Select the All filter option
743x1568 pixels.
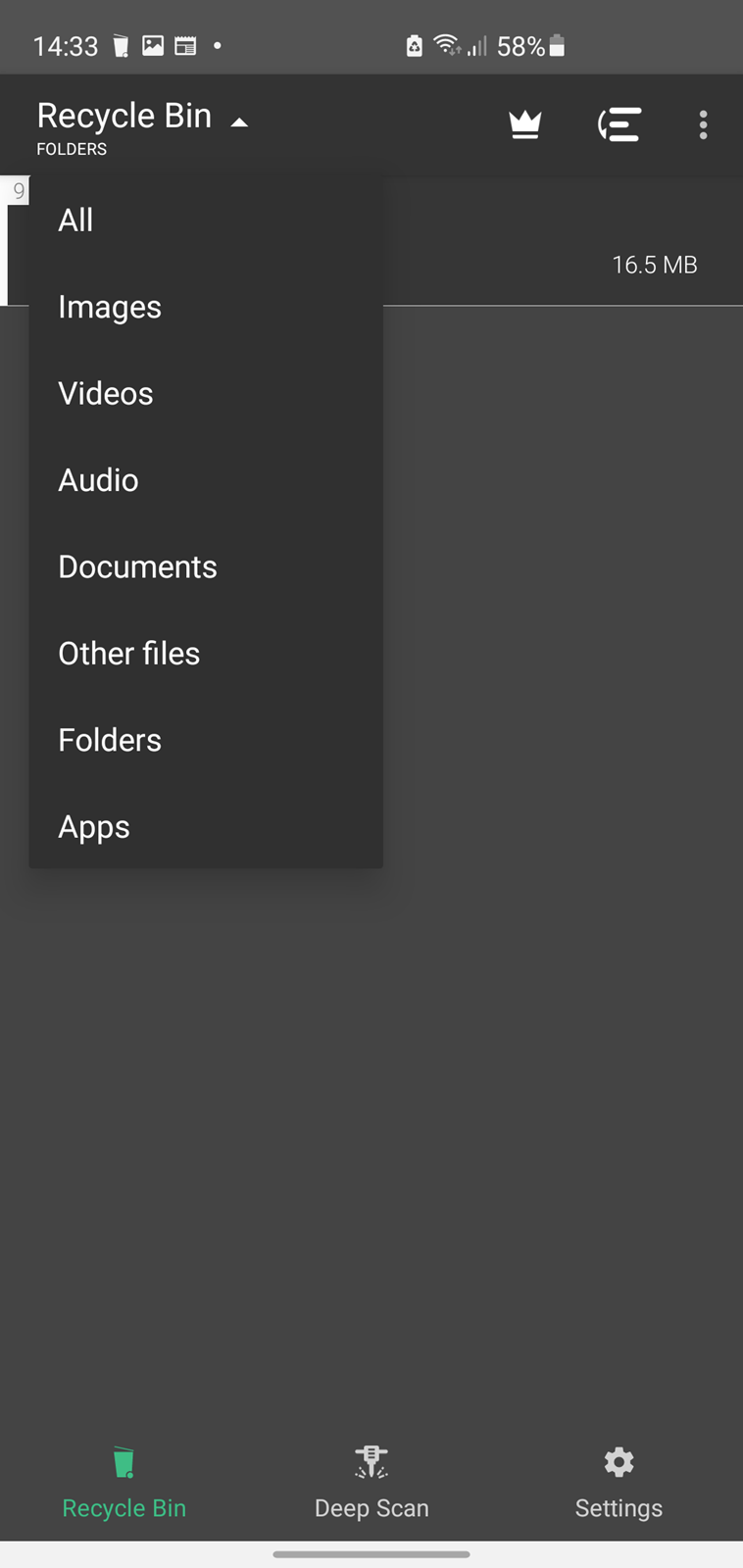[x=206, y=220]
